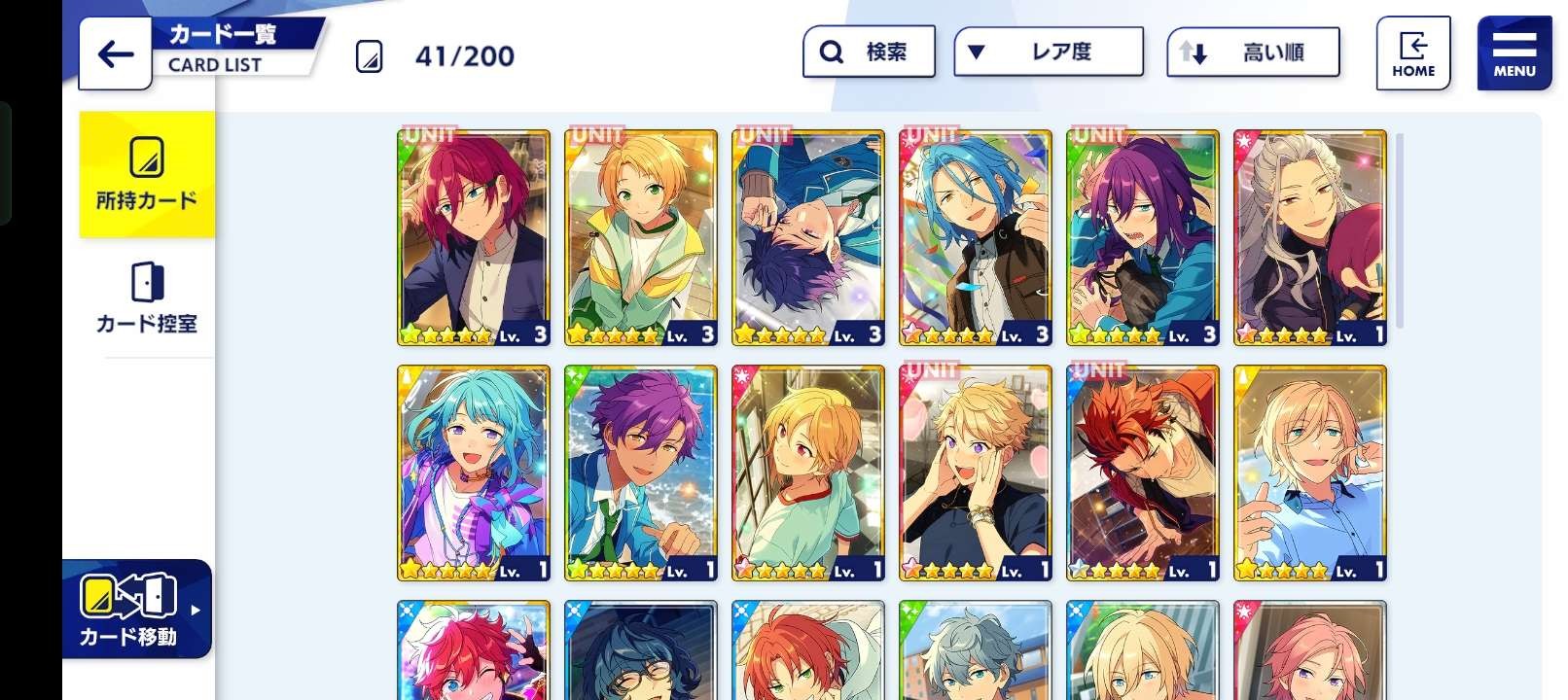
Task: Open the orange-haired green jacket UNIT card
Action: [x=641, y=237]
